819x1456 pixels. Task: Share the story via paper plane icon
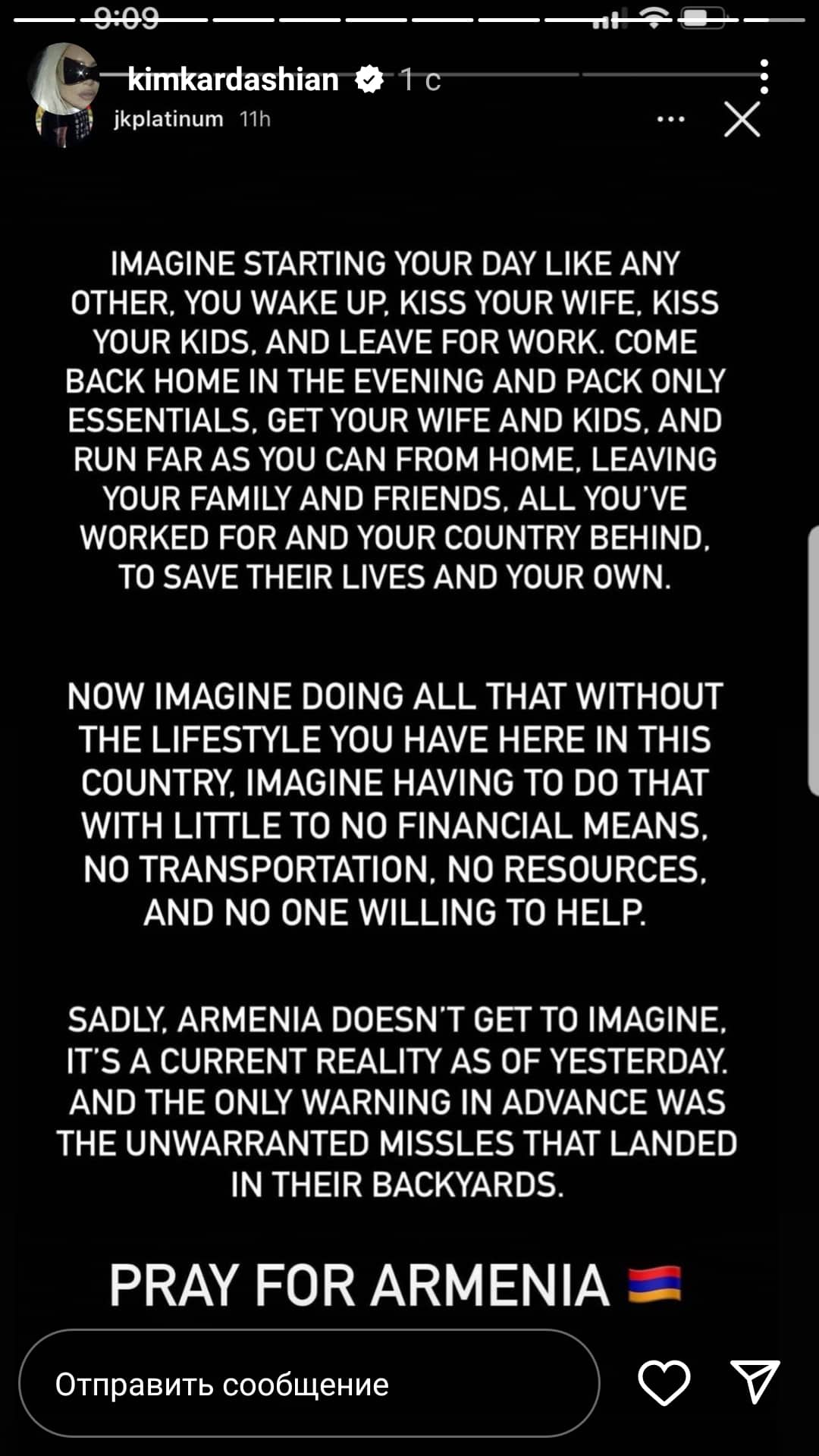coord(755,1382)
